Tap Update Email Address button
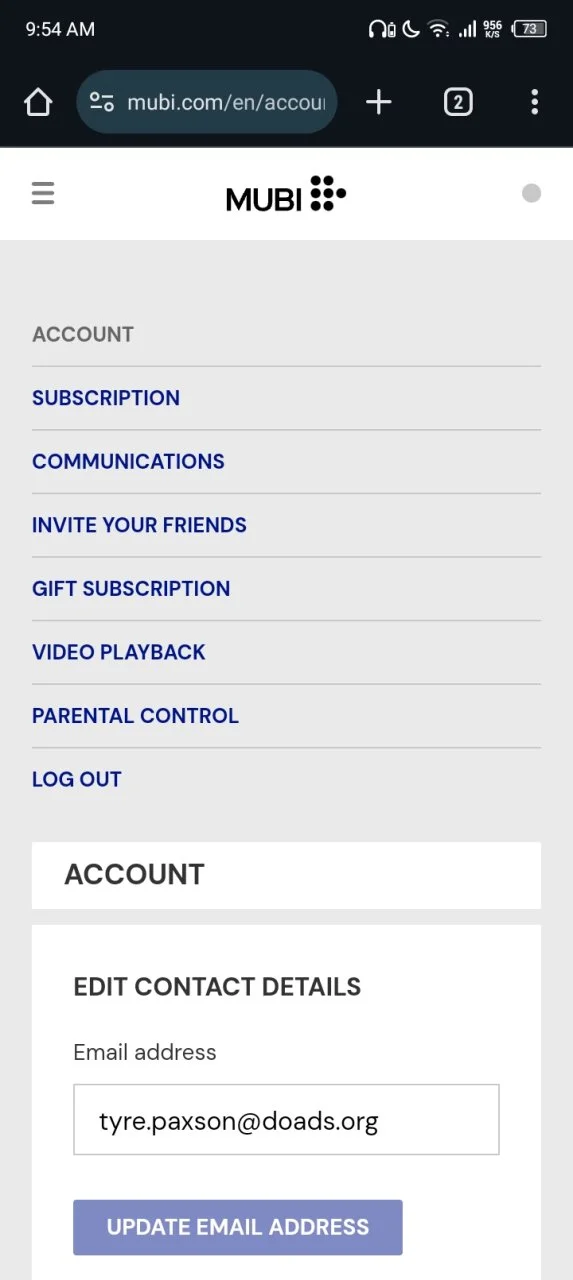The height and width of the screenshot is (1280, 573). [238, 1227]
